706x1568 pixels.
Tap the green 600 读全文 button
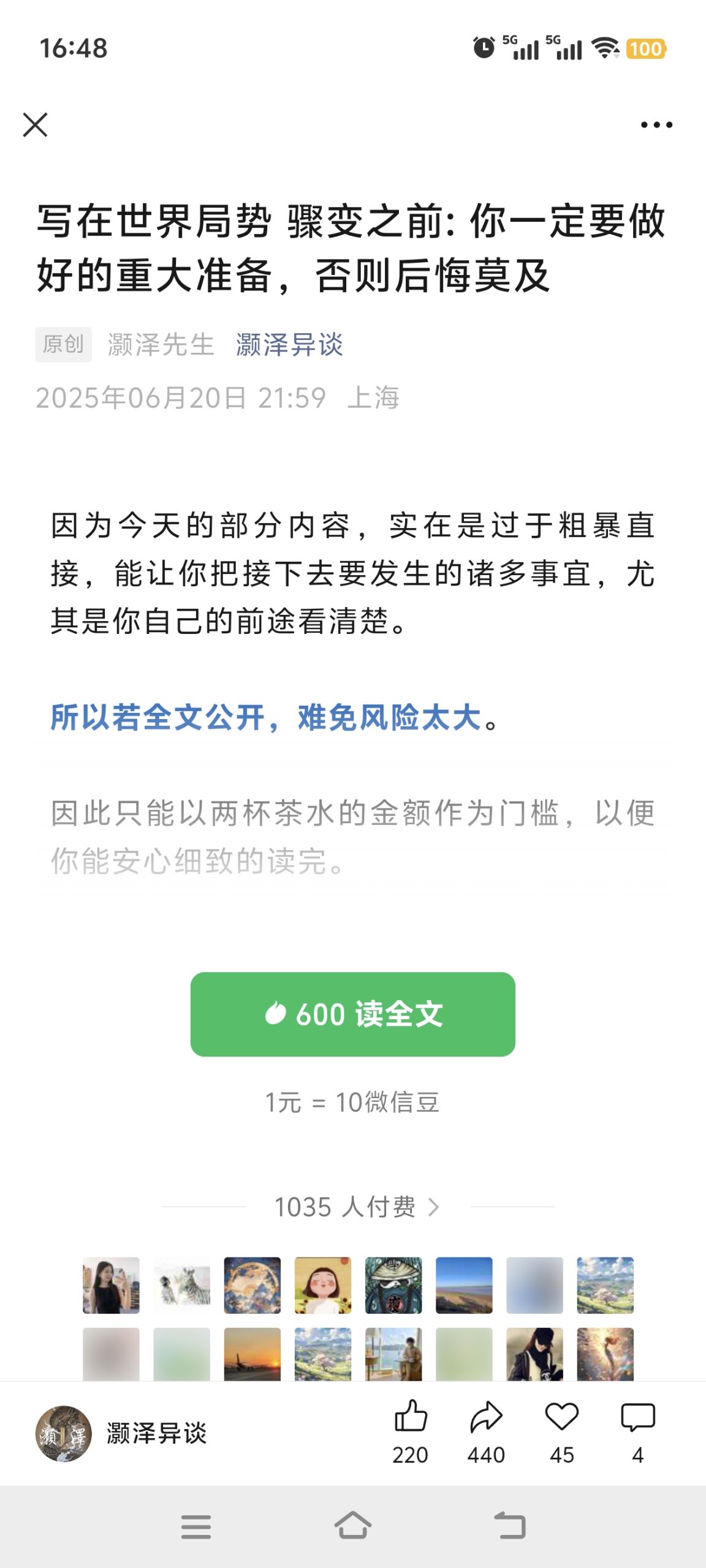point(352,1014)
